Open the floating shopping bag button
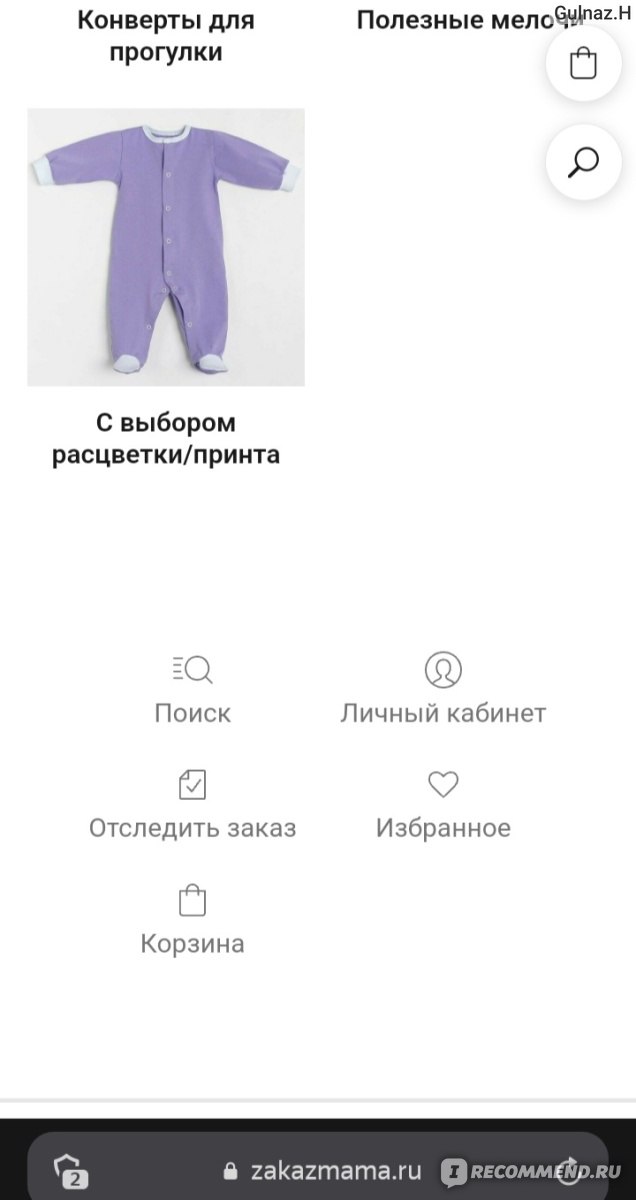Image resolution: width=636 pixels, height=1200 pixels. (583, 63)
